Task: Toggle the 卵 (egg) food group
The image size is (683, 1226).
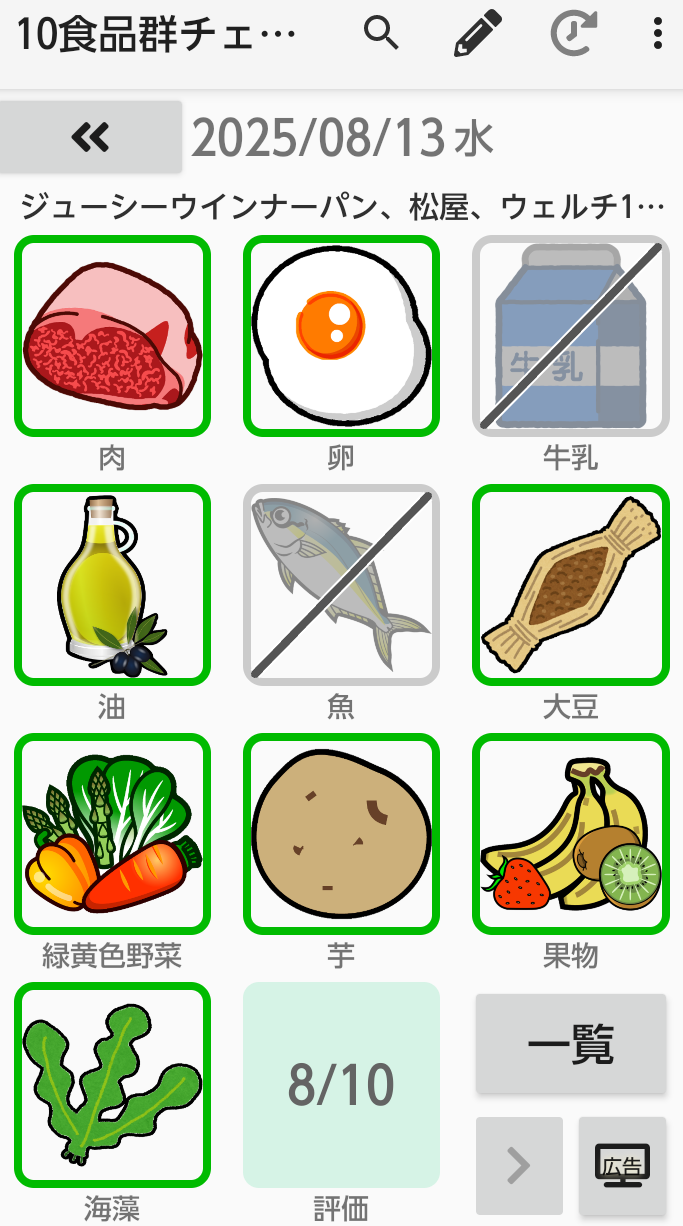Action: point(341,336)
